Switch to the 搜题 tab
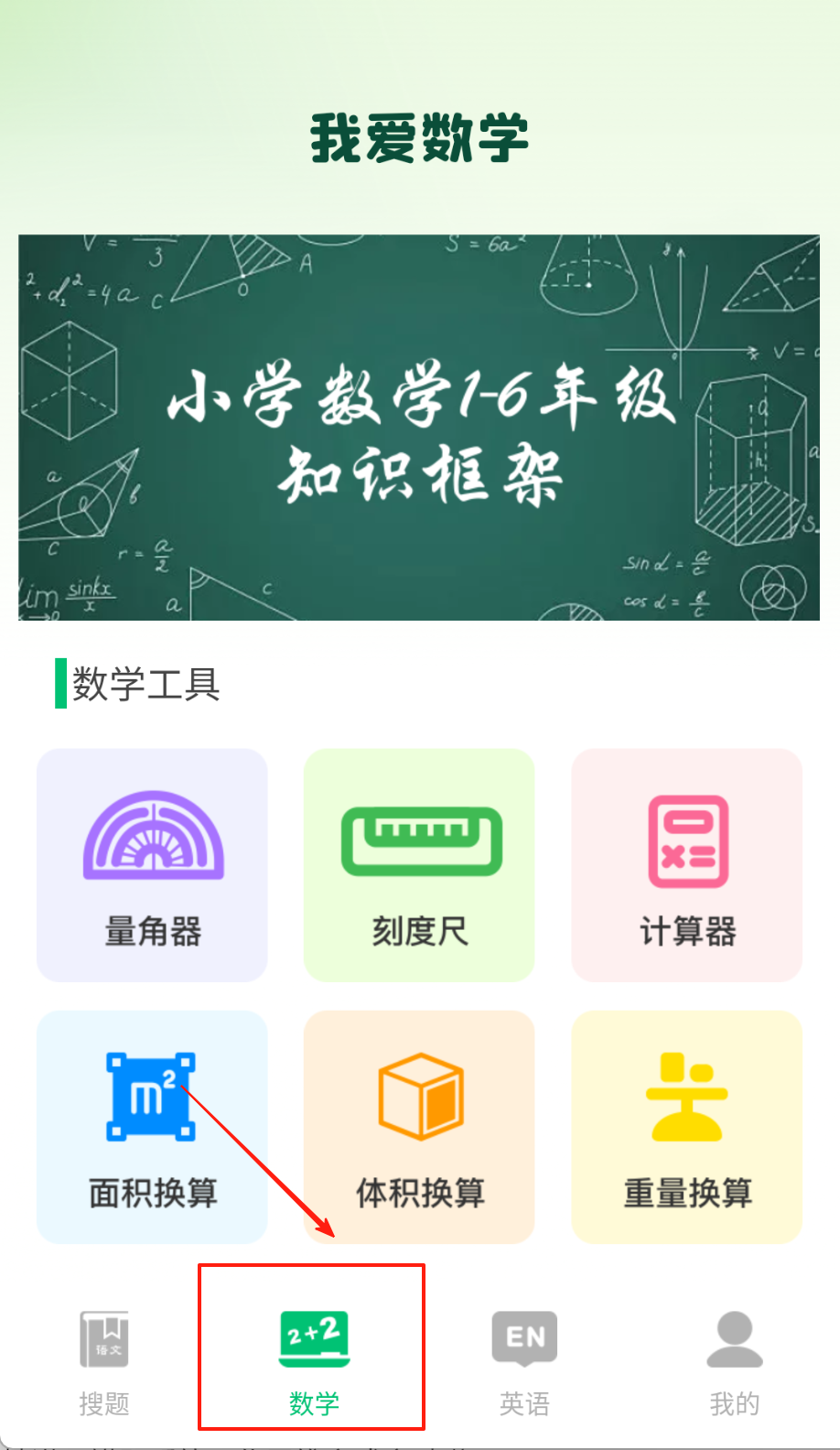The image size is (840, 1450). [x=104, y=1362]
